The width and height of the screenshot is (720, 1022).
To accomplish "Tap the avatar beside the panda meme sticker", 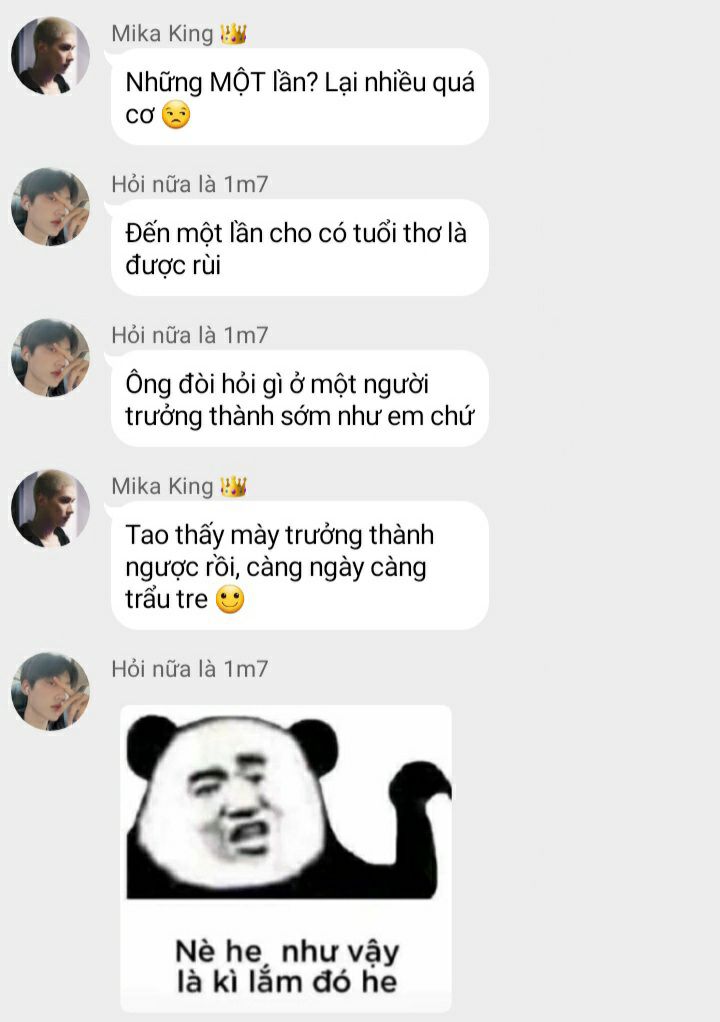I will click(50, 691).
